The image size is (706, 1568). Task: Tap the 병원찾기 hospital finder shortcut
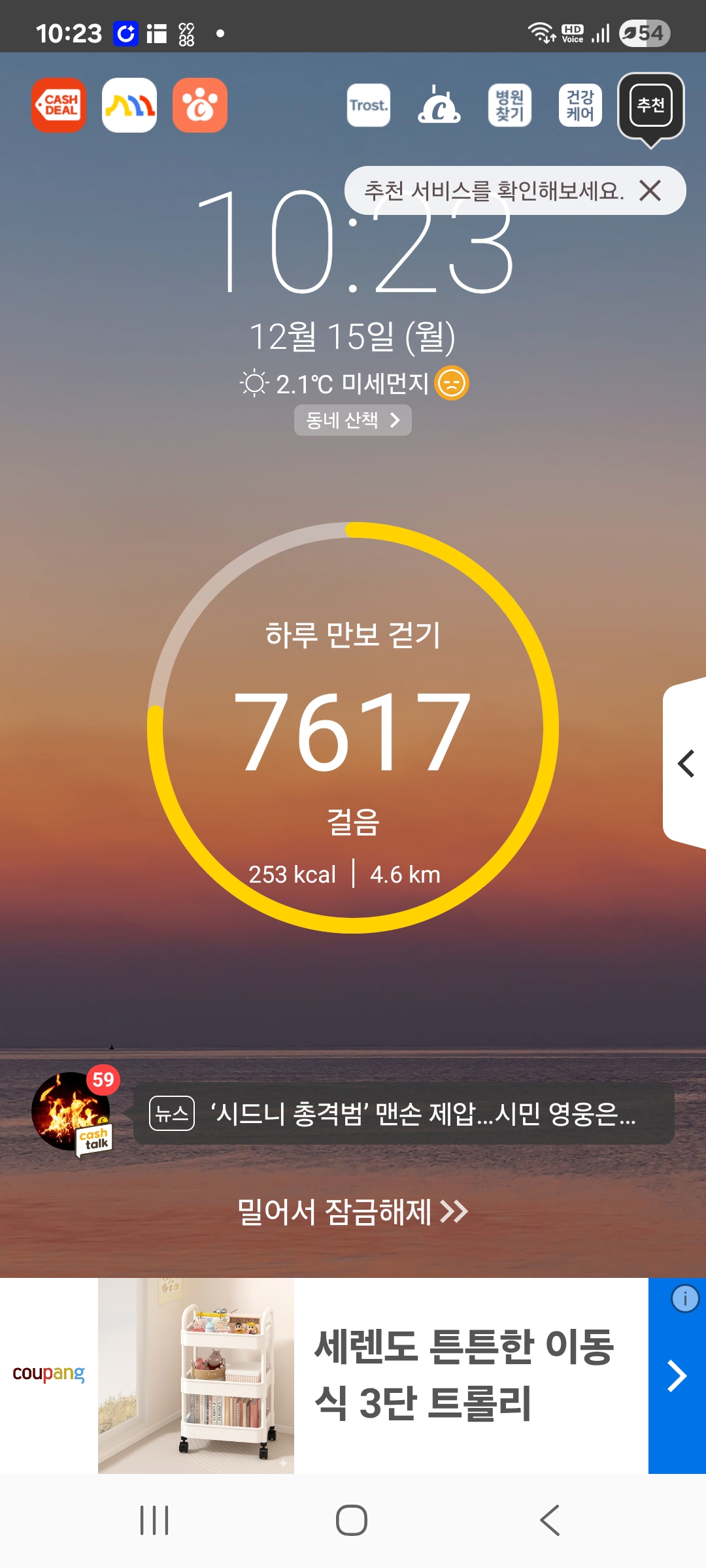[510, 105]
